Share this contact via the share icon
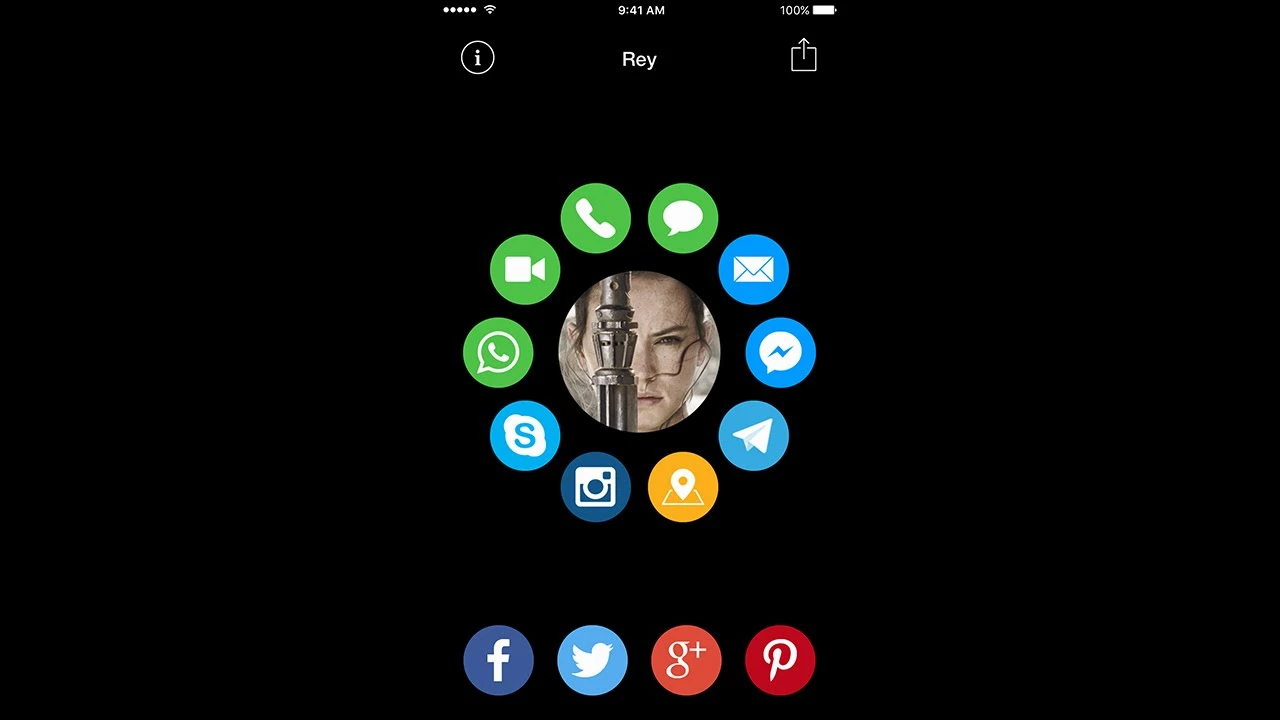This screenshot has height=720, width=1280. point(804,56)
